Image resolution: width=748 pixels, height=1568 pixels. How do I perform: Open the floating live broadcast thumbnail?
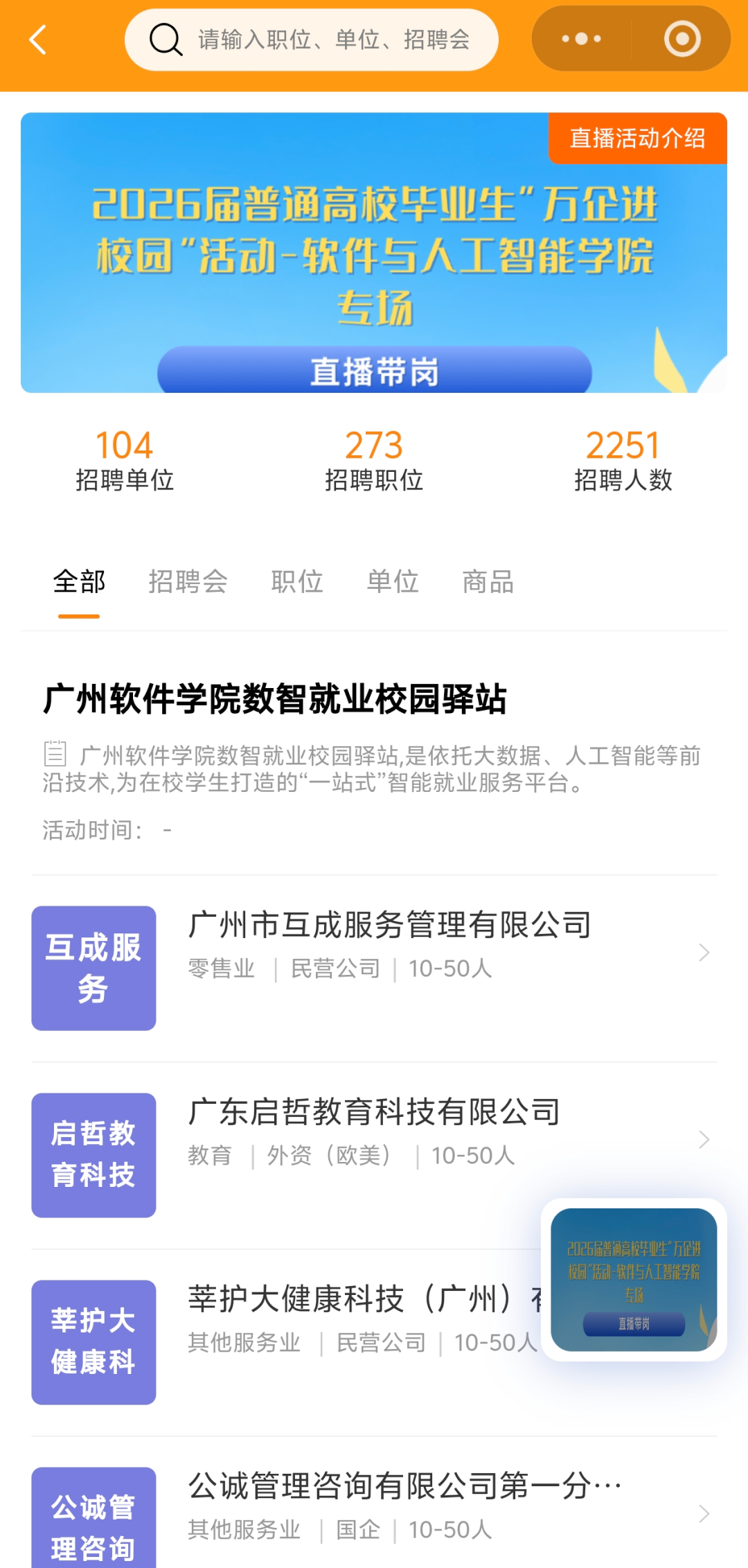click(x=634, y=1279)
